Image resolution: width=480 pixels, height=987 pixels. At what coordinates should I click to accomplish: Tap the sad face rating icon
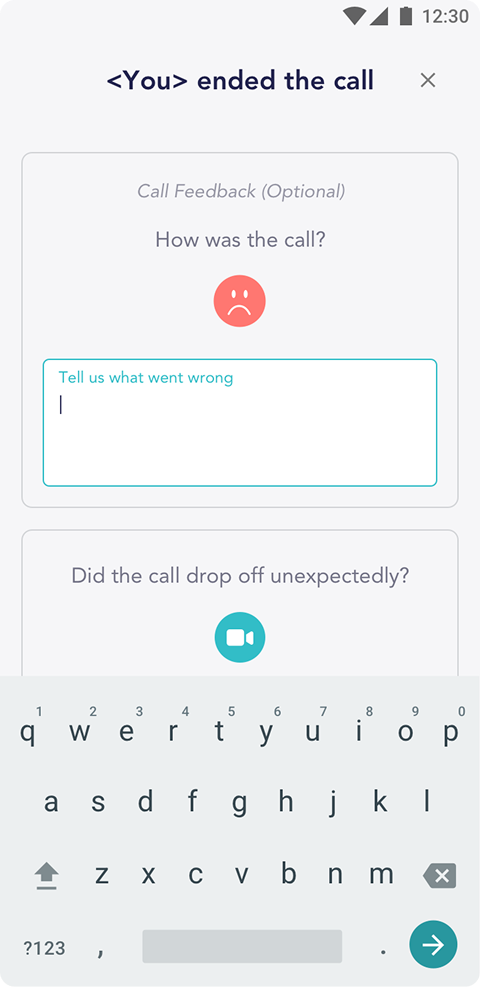point(240,302)
